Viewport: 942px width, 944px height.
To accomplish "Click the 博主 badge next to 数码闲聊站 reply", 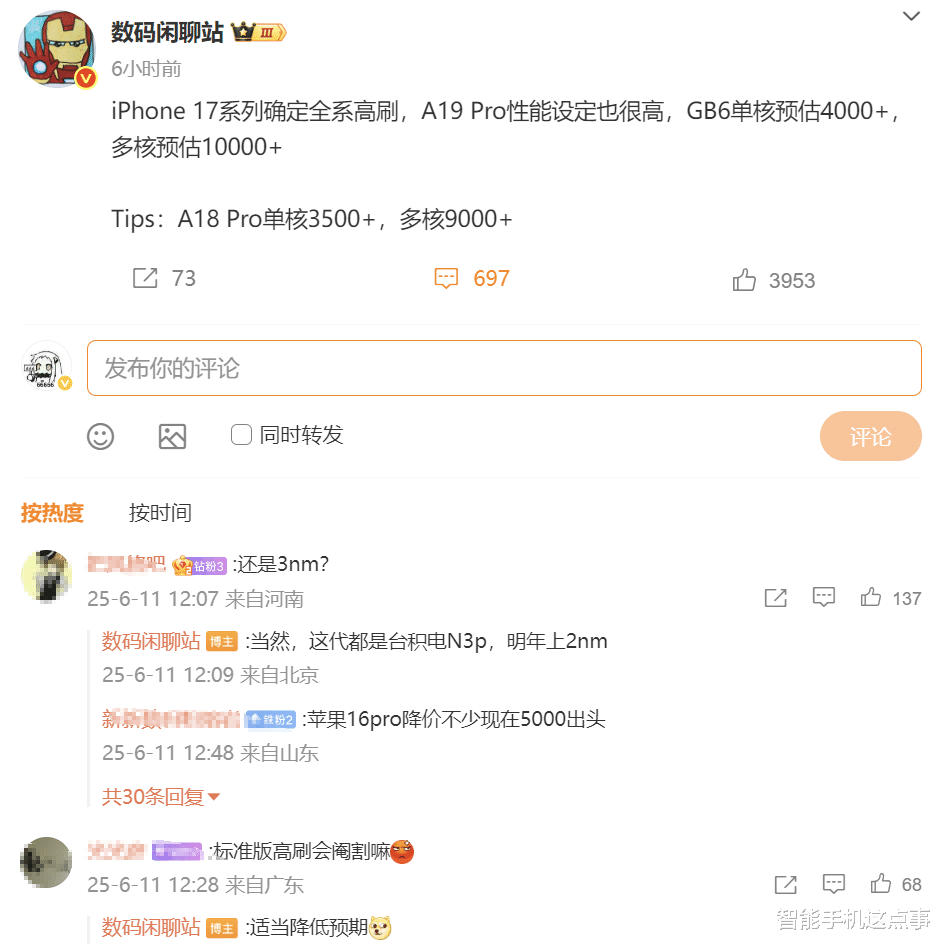I will (221, 641).
